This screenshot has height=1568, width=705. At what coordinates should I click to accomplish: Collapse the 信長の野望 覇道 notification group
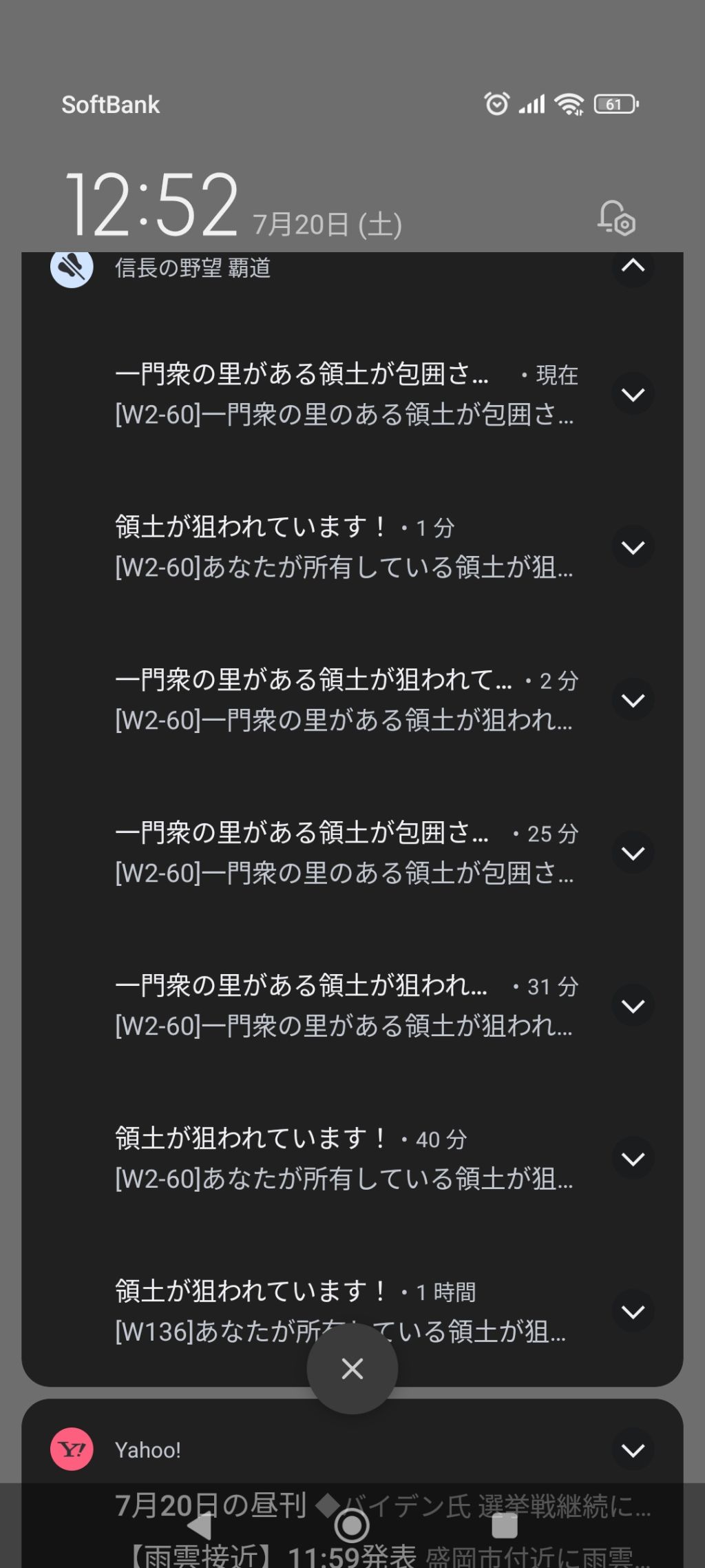click(x=633, y=266)
